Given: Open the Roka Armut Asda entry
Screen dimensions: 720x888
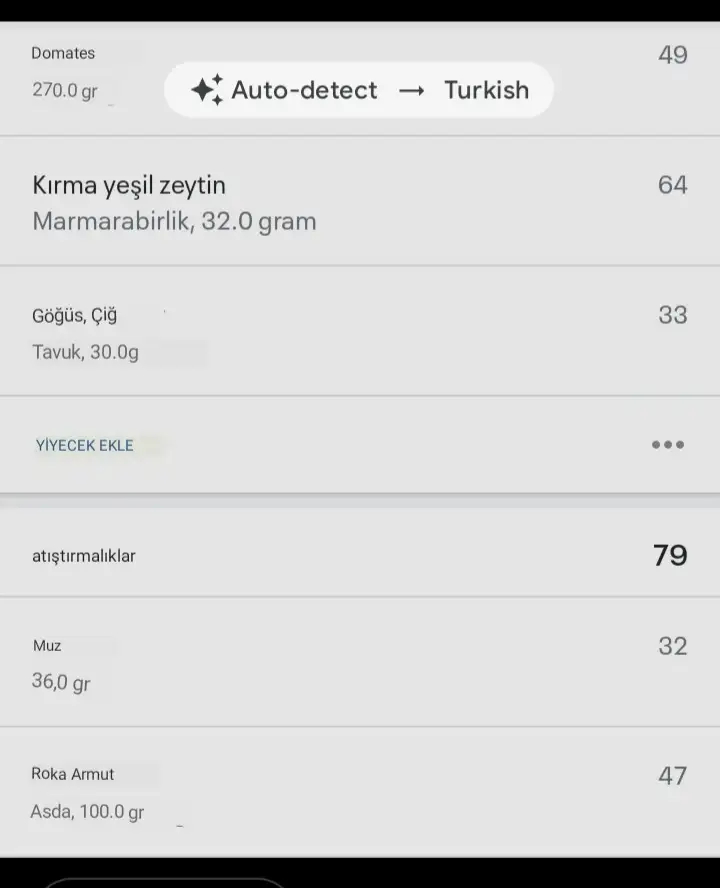Looking at the screenshot, I should (x=88, y=792).
